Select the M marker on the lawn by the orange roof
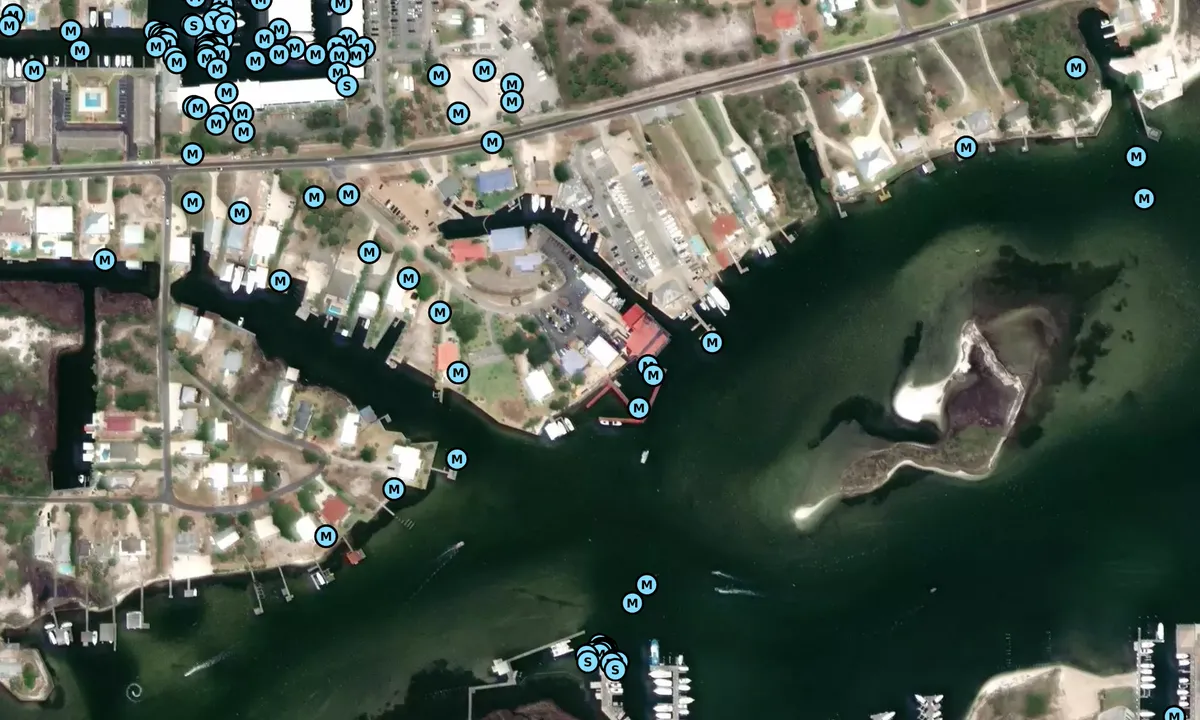Screen dimensions: 1200x720 (458, 373)
